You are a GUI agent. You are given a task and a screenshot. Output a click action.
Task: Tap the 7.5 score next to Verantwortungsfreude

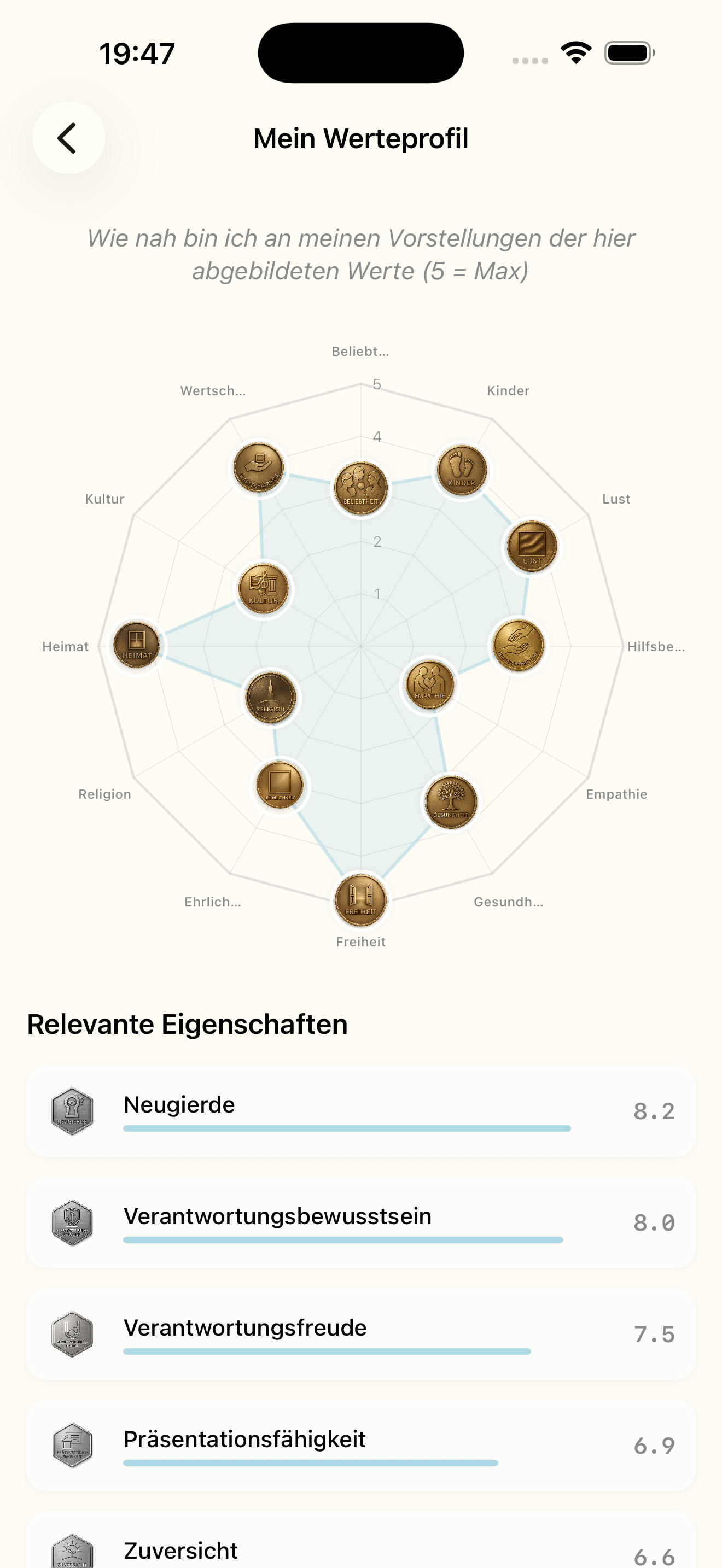[655, 1330]
